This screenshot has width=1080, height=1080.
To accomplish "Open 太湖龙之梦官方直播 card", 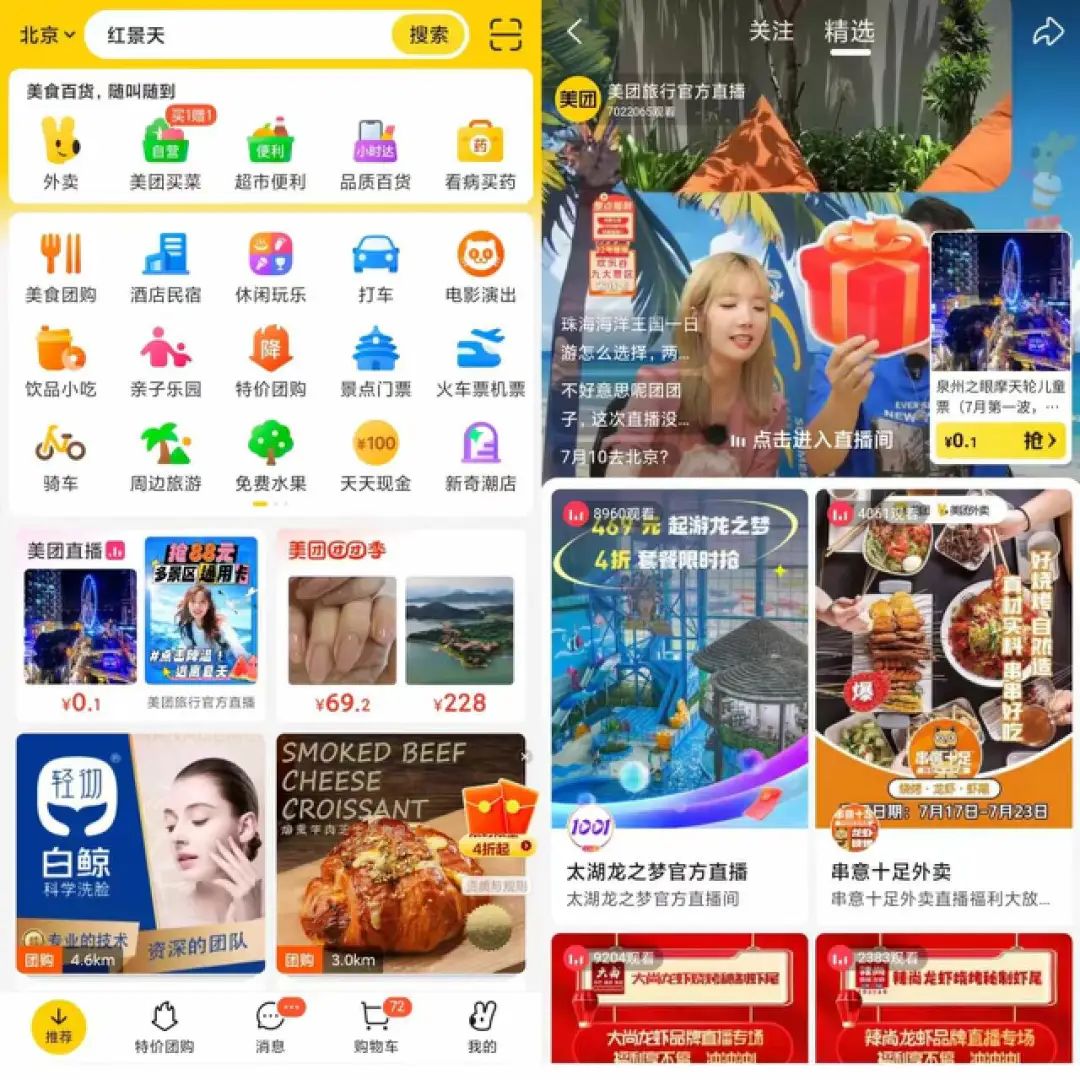I will click(679, 700).
